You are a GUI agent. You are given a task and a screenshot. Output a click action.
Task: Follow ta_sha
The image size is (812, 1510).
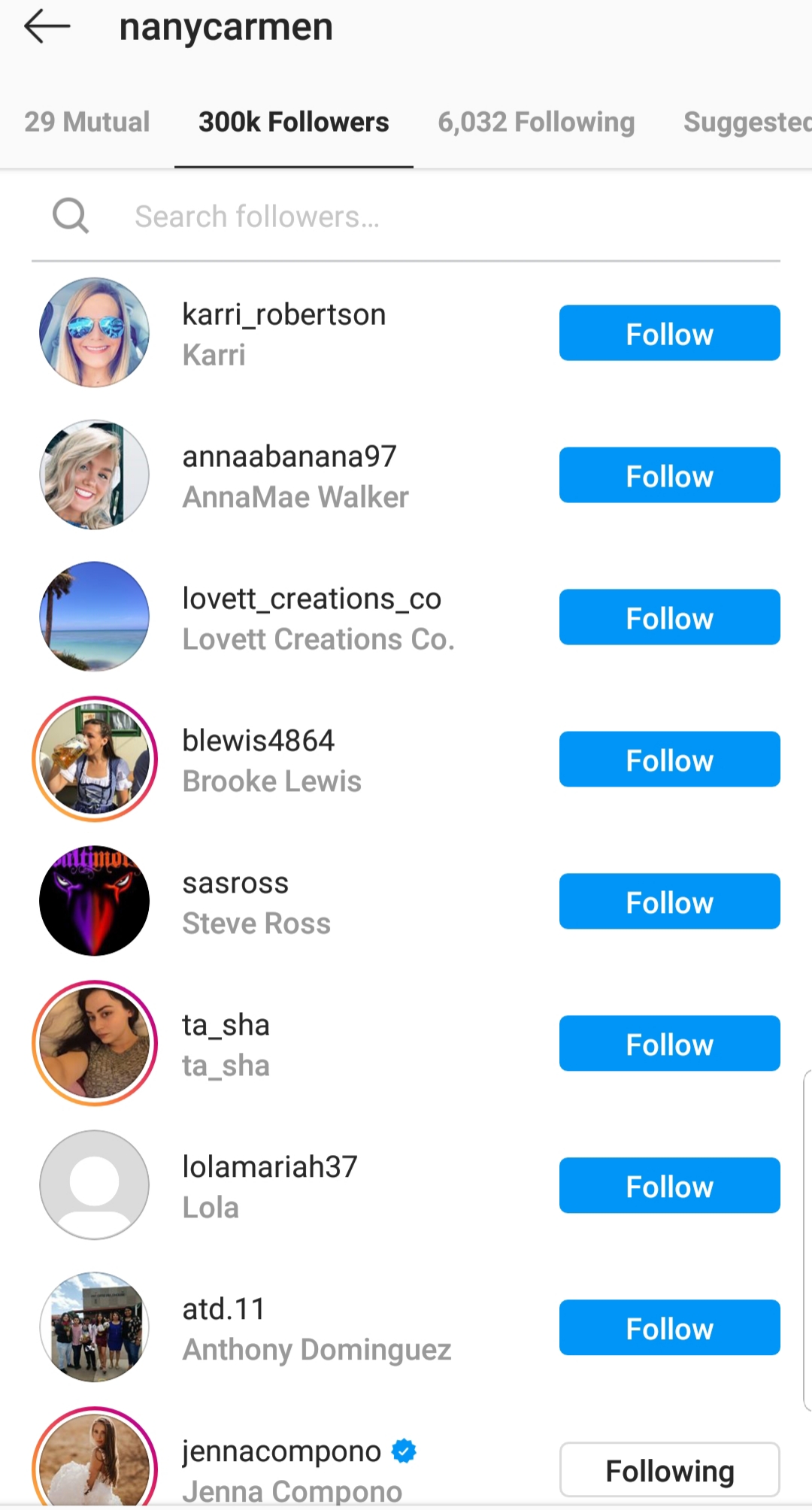(669, 1044)
